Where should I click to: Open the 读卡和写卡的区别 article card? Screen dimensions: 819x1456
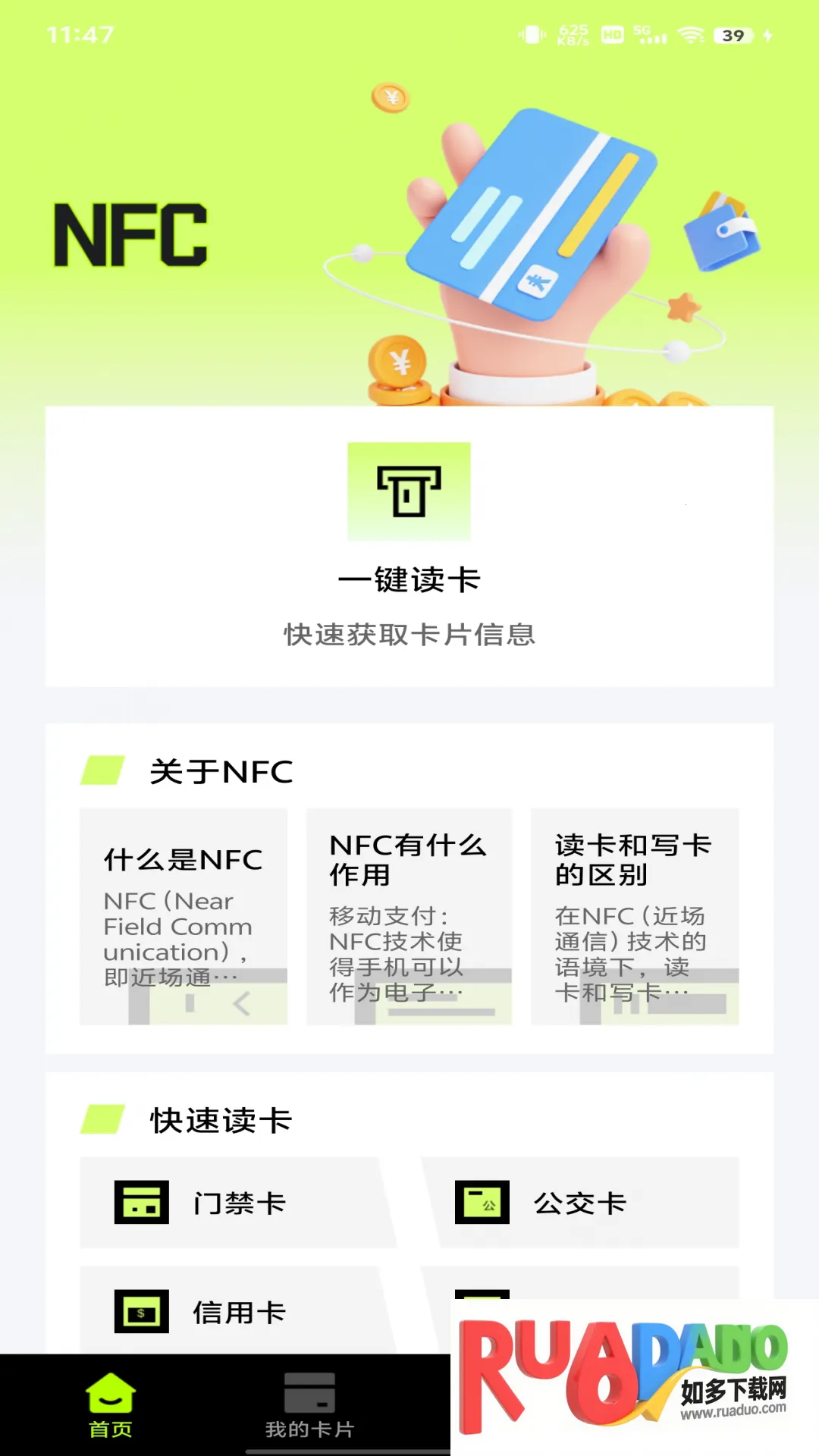click(635, 916)
